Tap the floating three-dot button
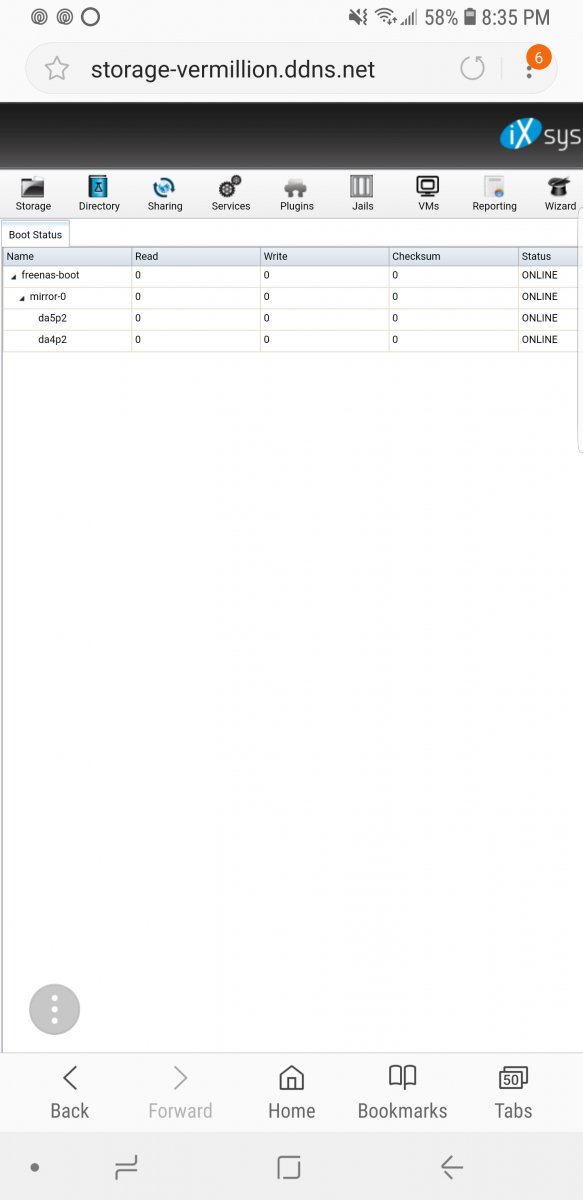The image size is (583, 1200). point(55,1009)
